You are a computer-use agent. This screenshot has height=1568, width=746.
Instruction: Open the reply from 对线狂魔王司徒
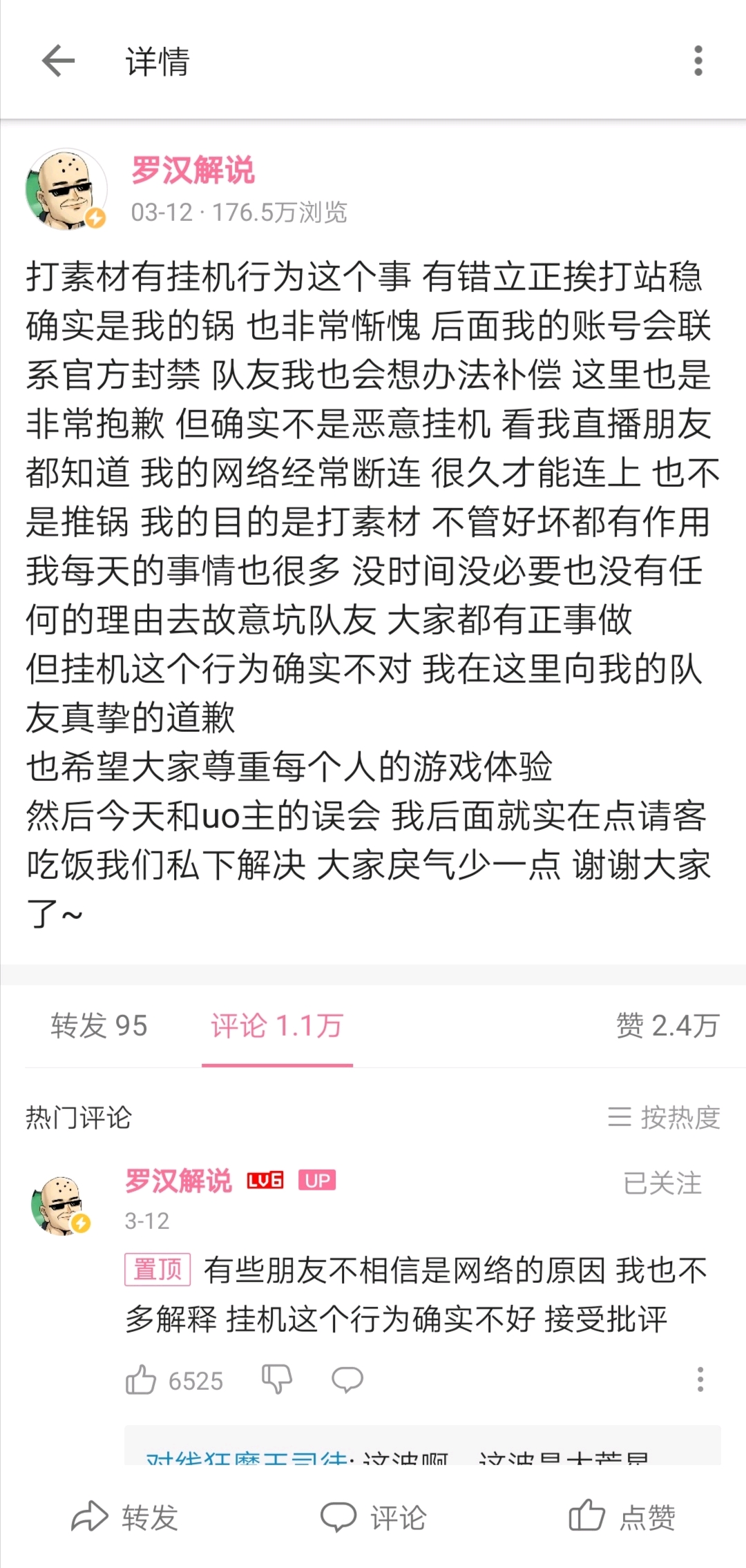point(397,1455)
